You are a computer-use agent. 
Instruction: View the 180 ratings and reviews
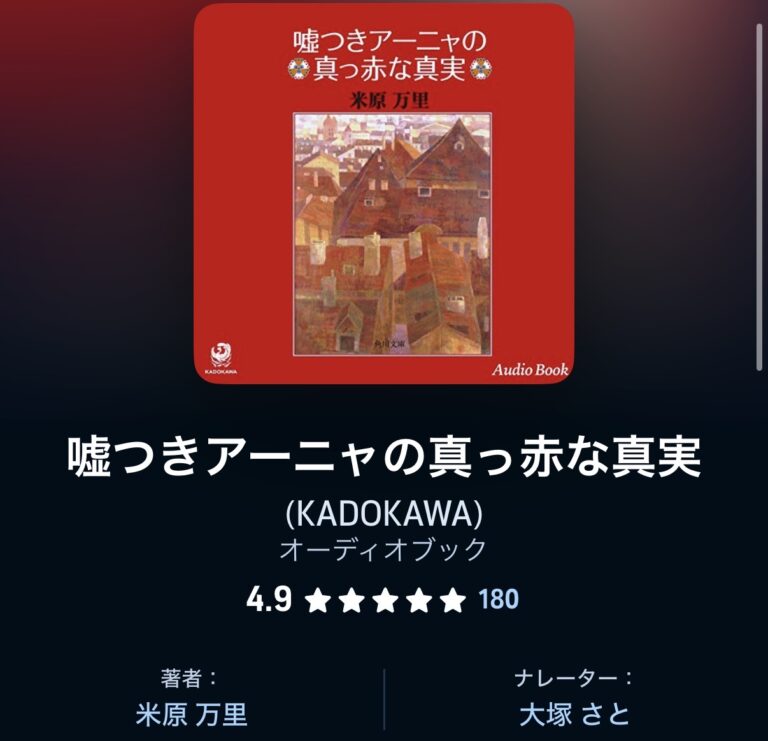[499, 600]
